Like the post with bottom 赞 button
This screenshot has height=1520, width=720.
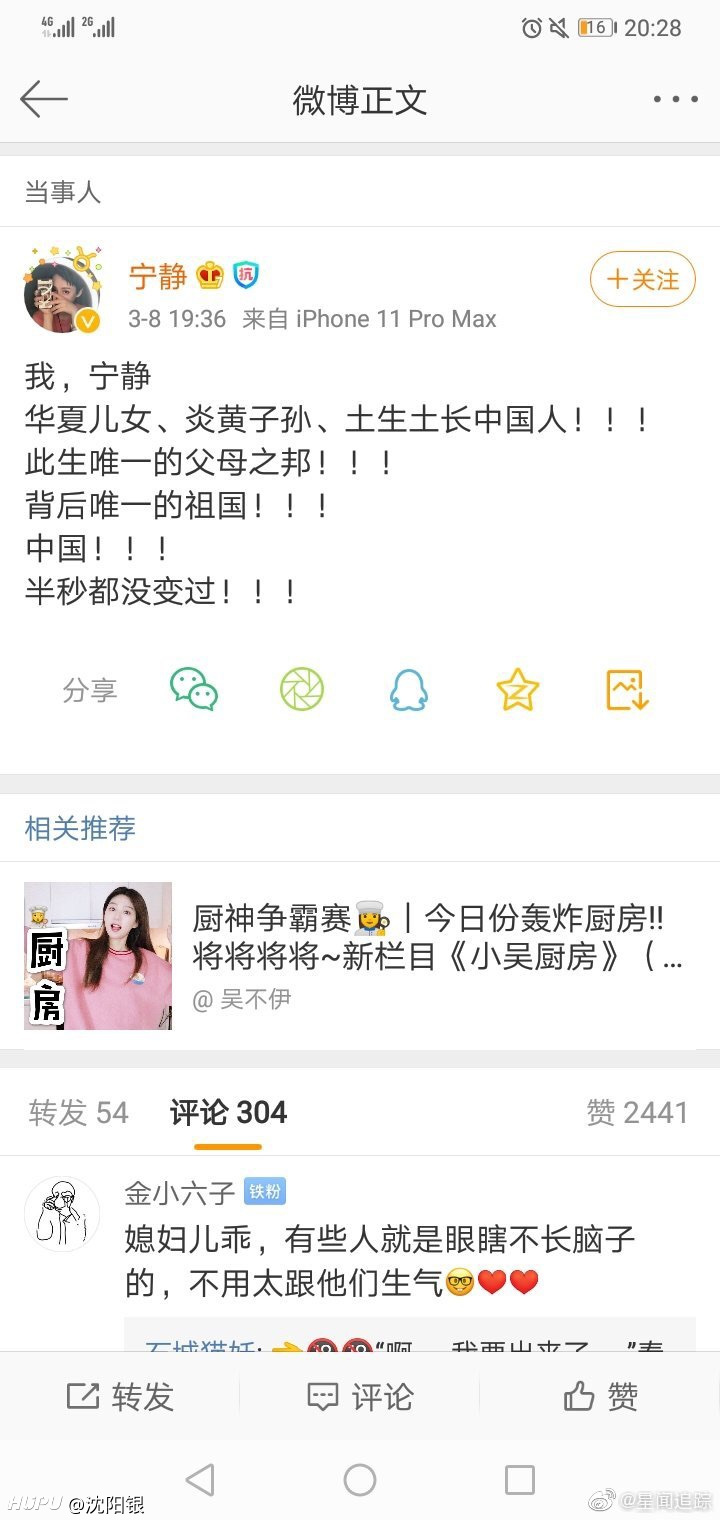[600, 1396]
